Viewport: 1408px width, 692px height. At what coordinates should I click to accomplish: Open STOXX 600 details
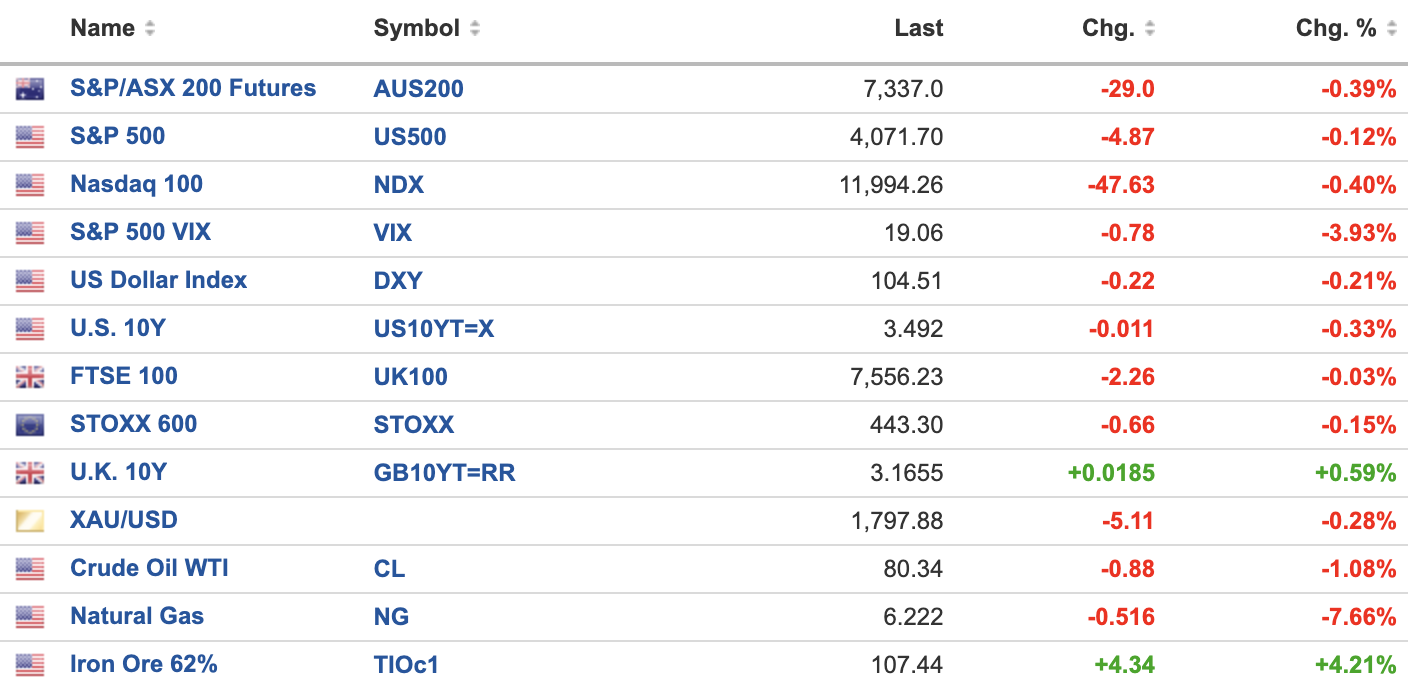pos(133,424)
